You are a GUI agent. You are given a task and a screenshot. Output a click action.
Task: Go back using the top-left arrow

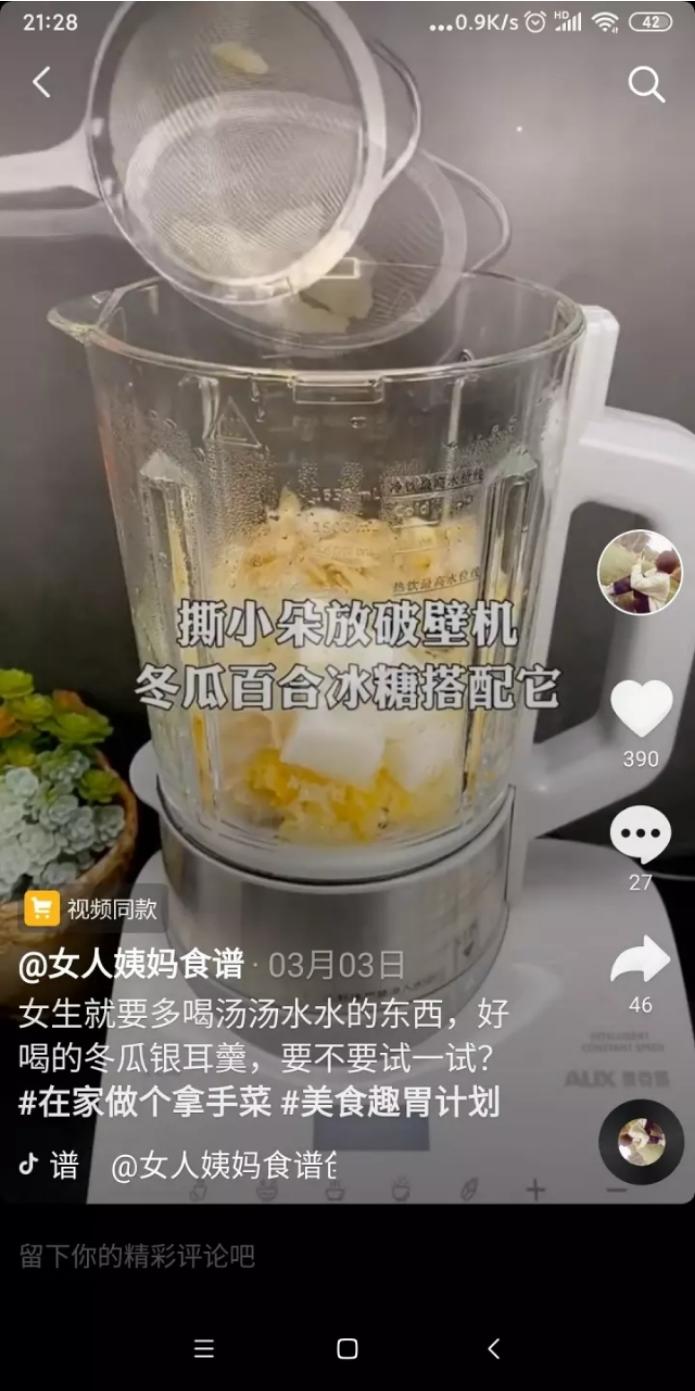pyautogui.click(x=41, y=83)
